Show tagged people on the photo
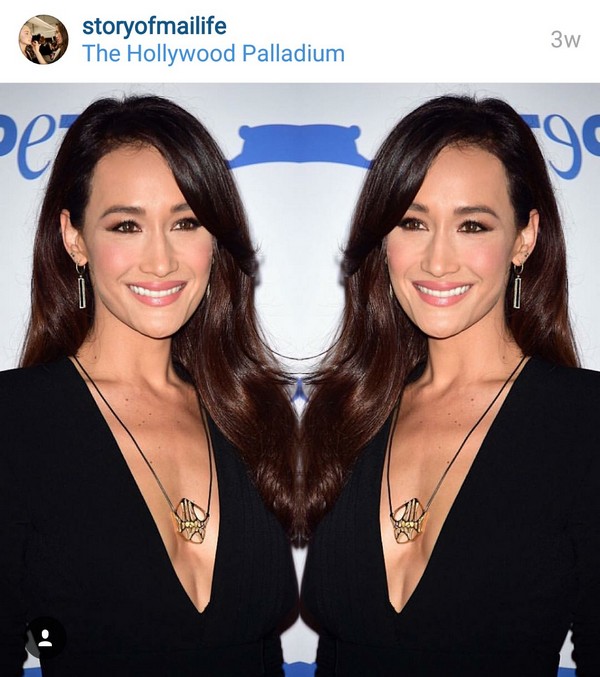 click(45, 637)
